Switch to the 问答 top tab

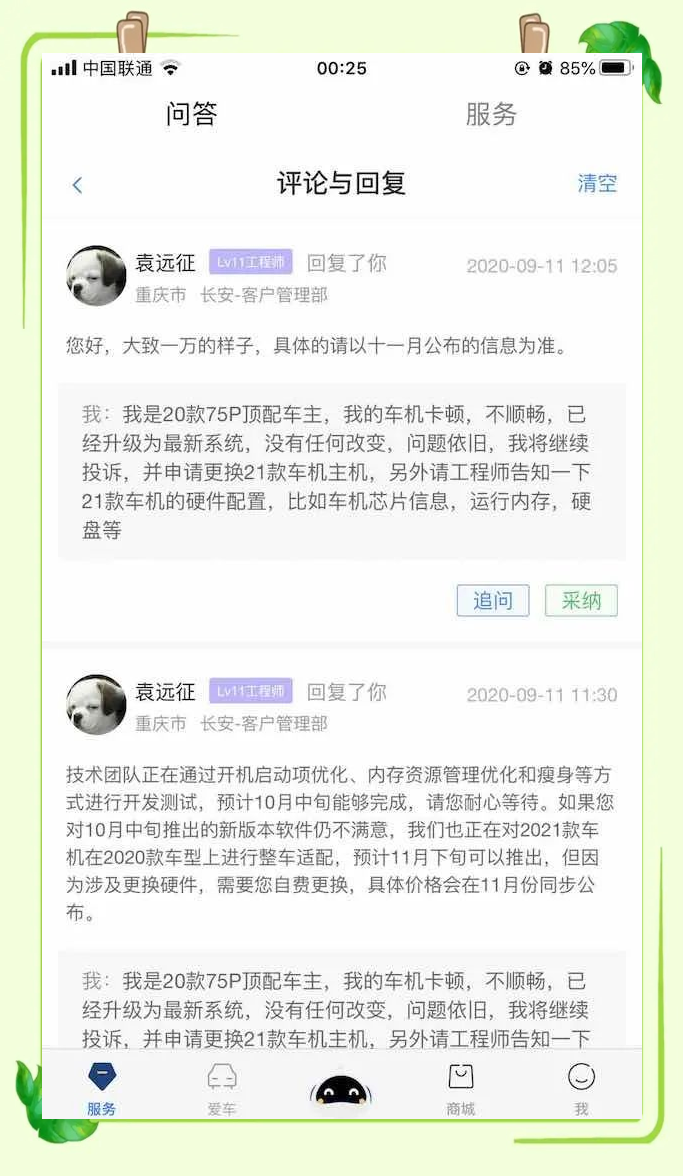[191, 114]
